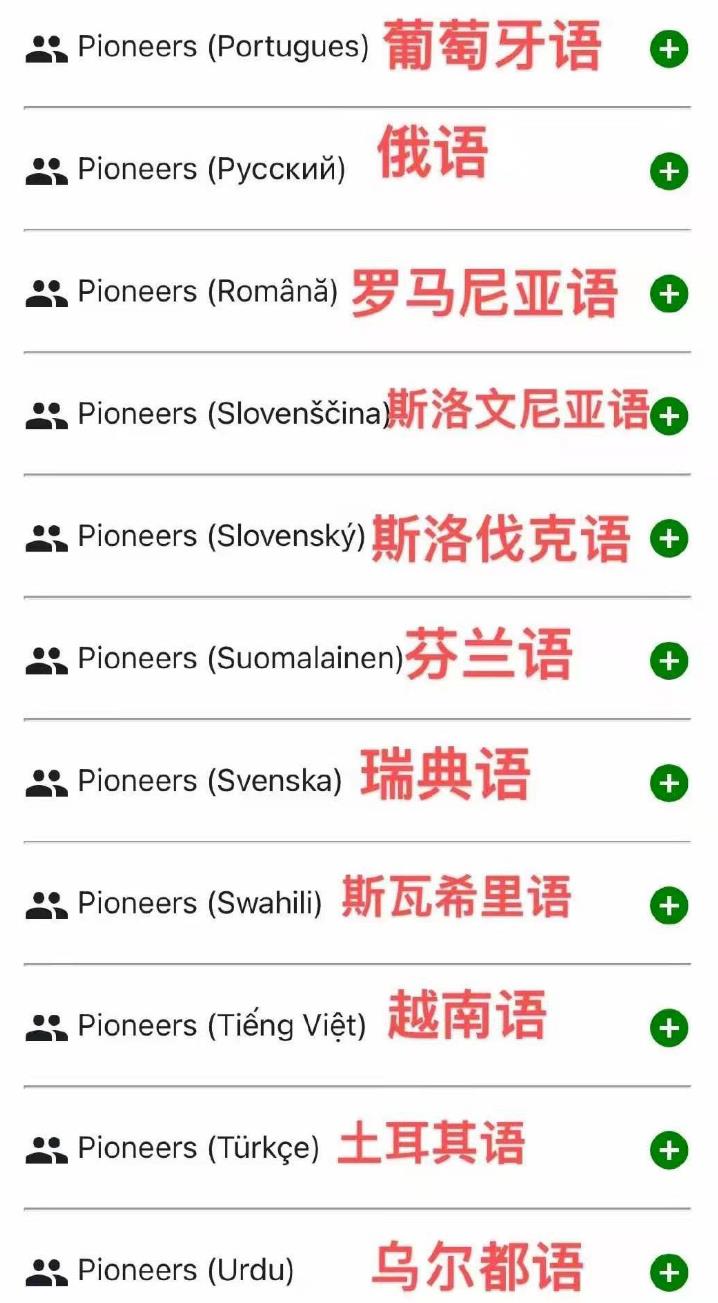Join Pioneers (Русский) via plus icon
The width and height of the screenshot is (718, 1303).
669,171
